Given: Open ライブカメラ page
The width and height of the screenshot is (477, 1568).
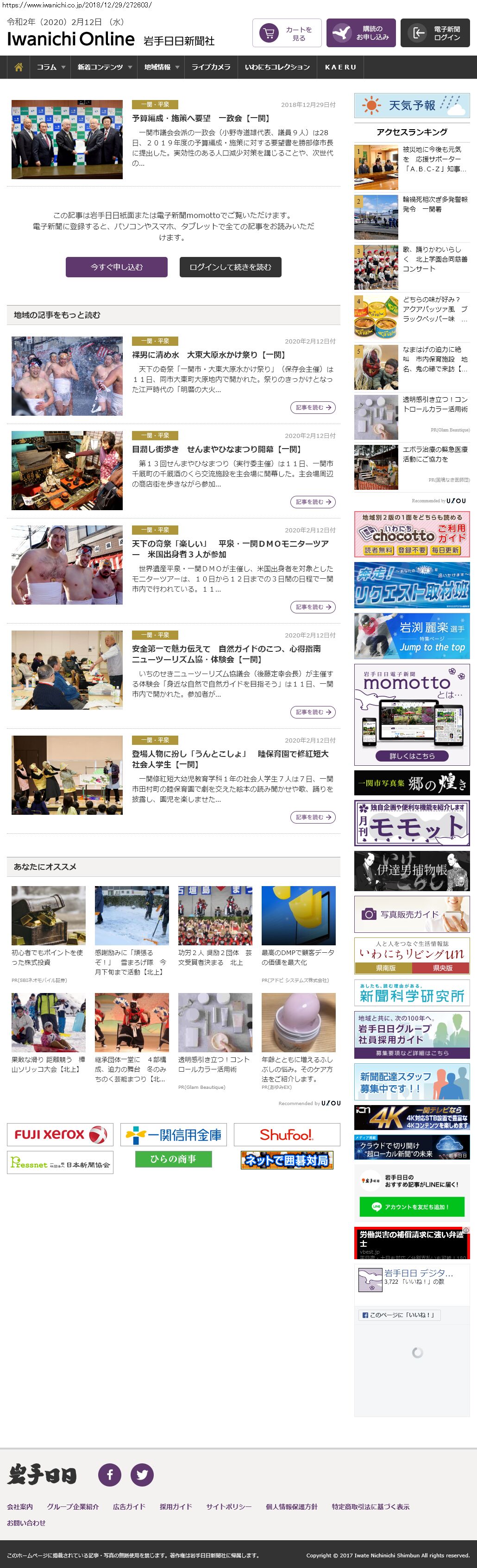Looking at the screenshot, I should [211, 67].
